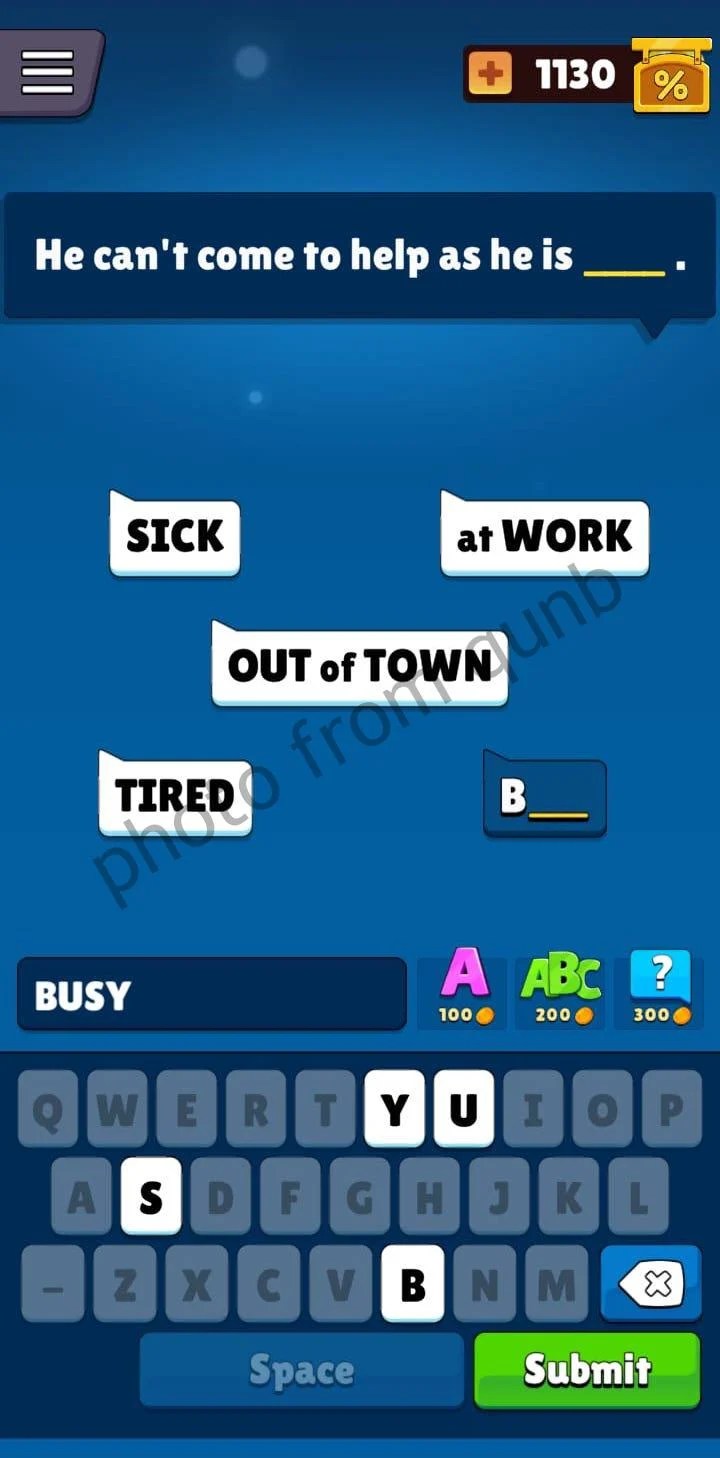The width and height of the screenshot is (720, 1458).
Task: Type the letter S key
Action: click(x=151, y=1196)
